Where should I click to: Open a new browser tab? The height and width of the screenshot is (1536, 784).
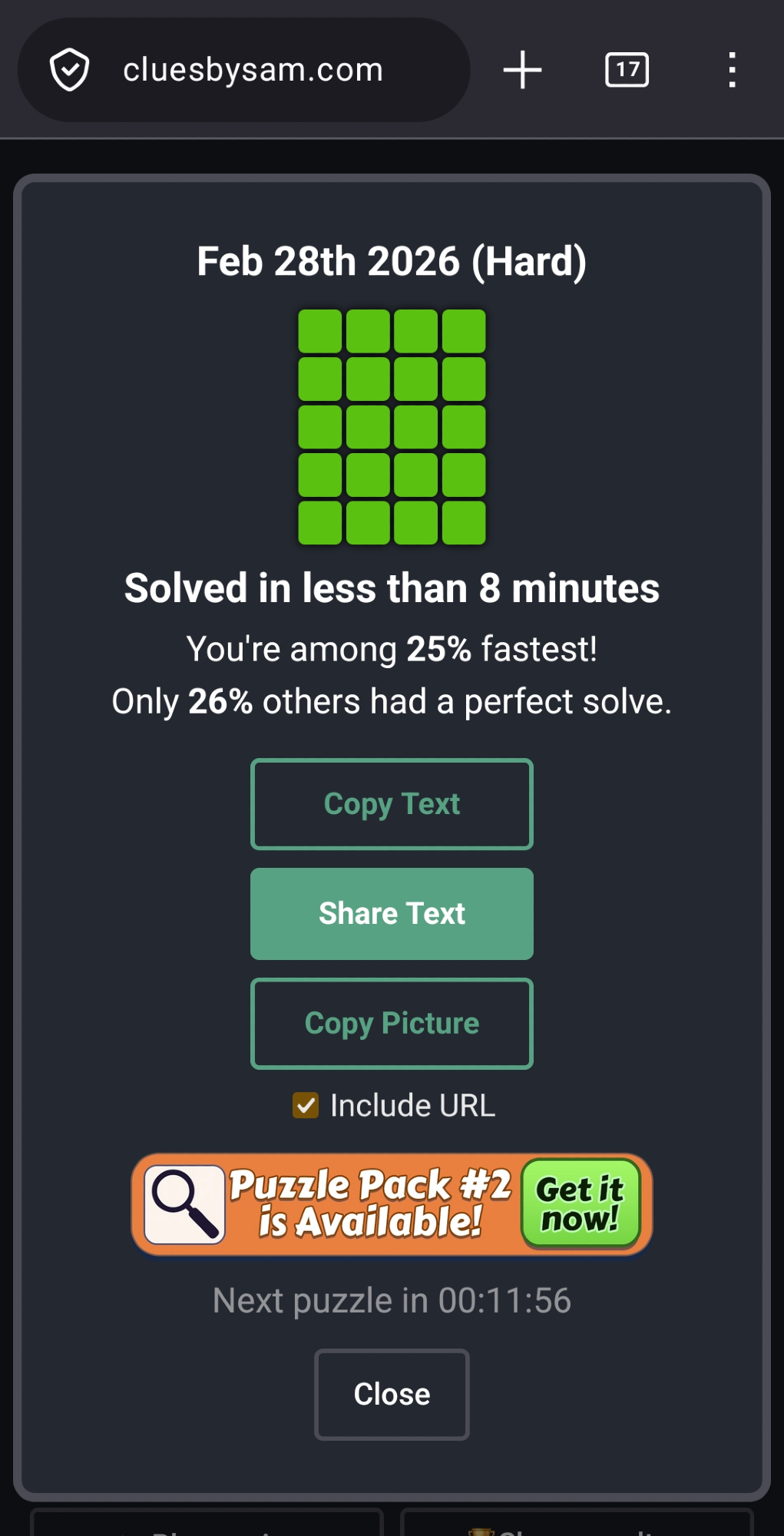pos(522,71)
